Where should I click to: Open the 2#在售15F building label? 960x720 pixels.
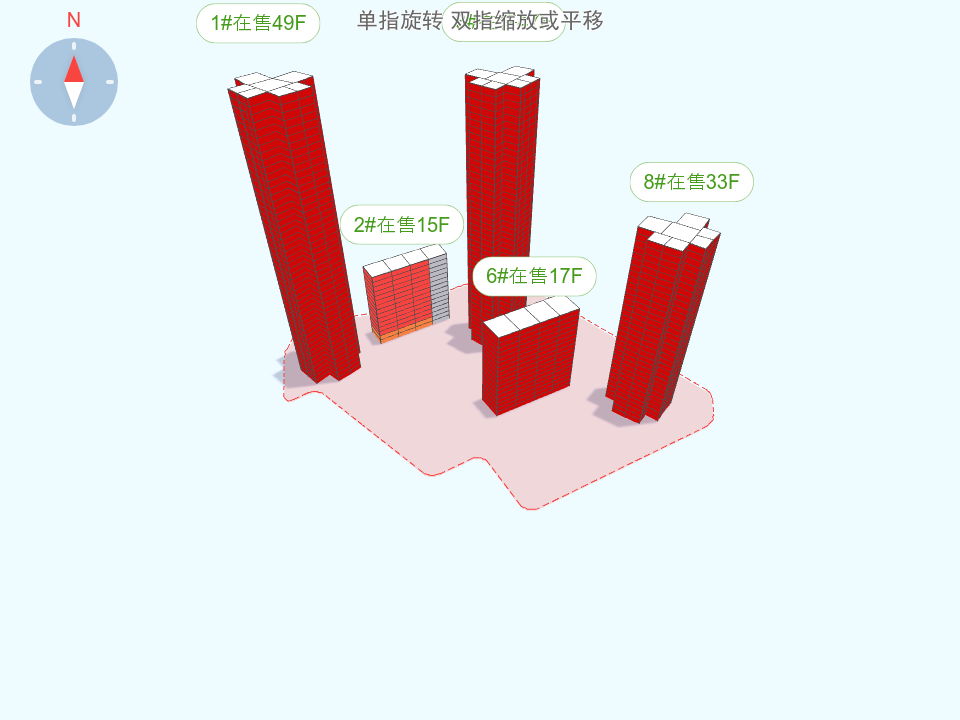[x=402, y=225]
